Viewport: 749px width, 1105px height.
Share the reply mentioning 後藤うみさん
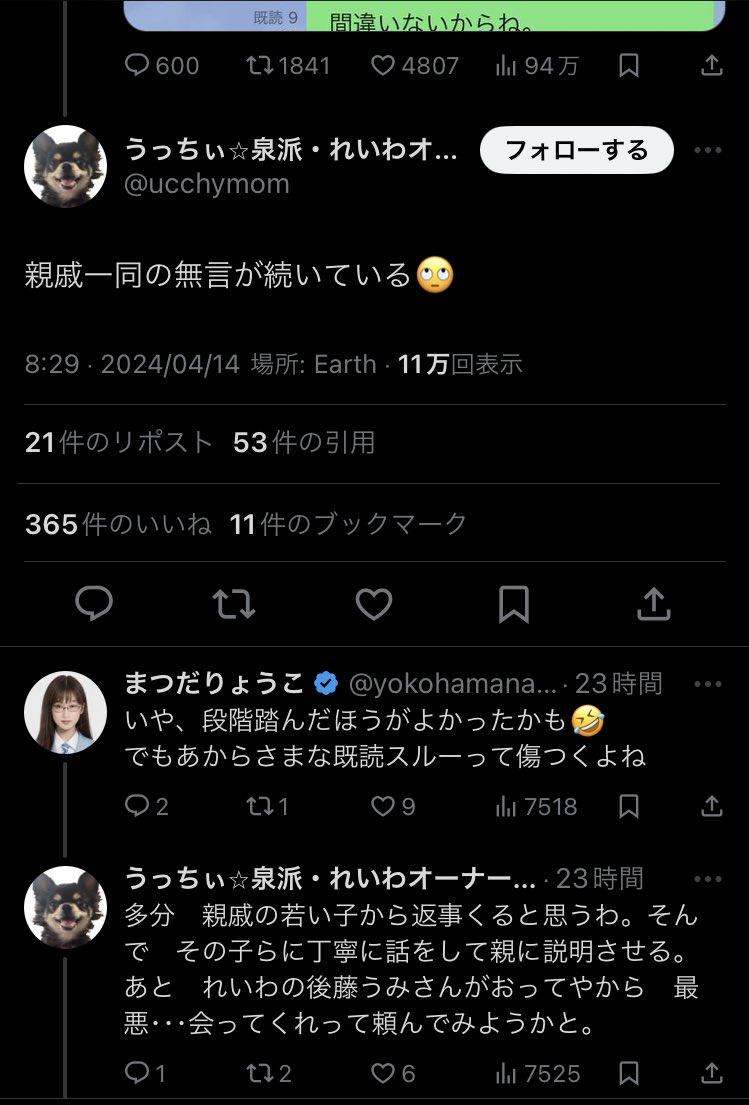(712, 1073)
